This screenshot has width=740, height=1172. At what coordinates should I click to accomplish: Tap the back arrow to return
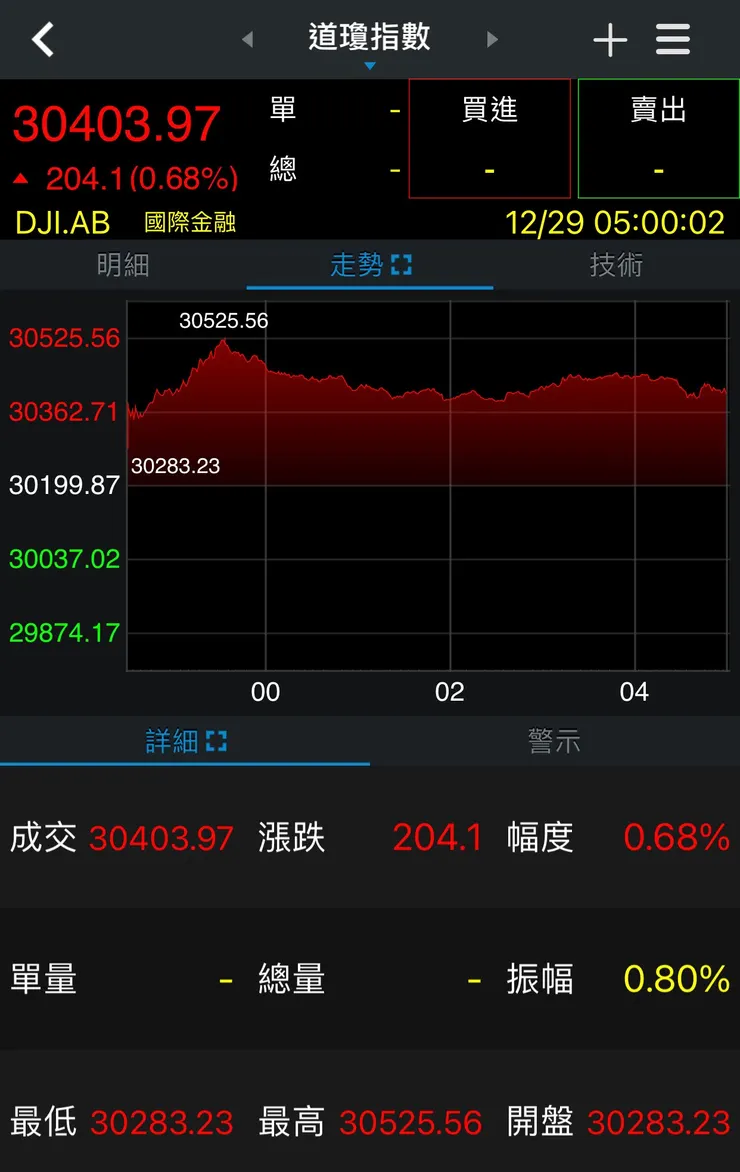point(42,39)
